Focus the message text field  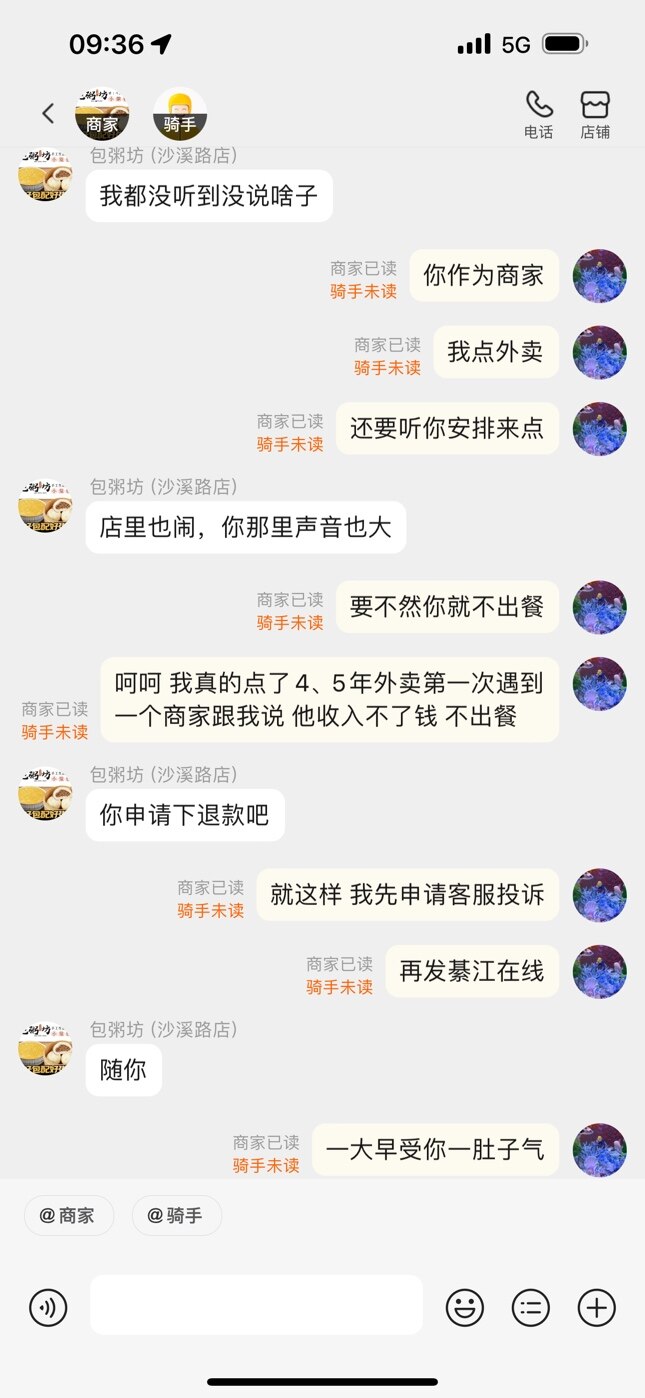(x=256, y=1305)
